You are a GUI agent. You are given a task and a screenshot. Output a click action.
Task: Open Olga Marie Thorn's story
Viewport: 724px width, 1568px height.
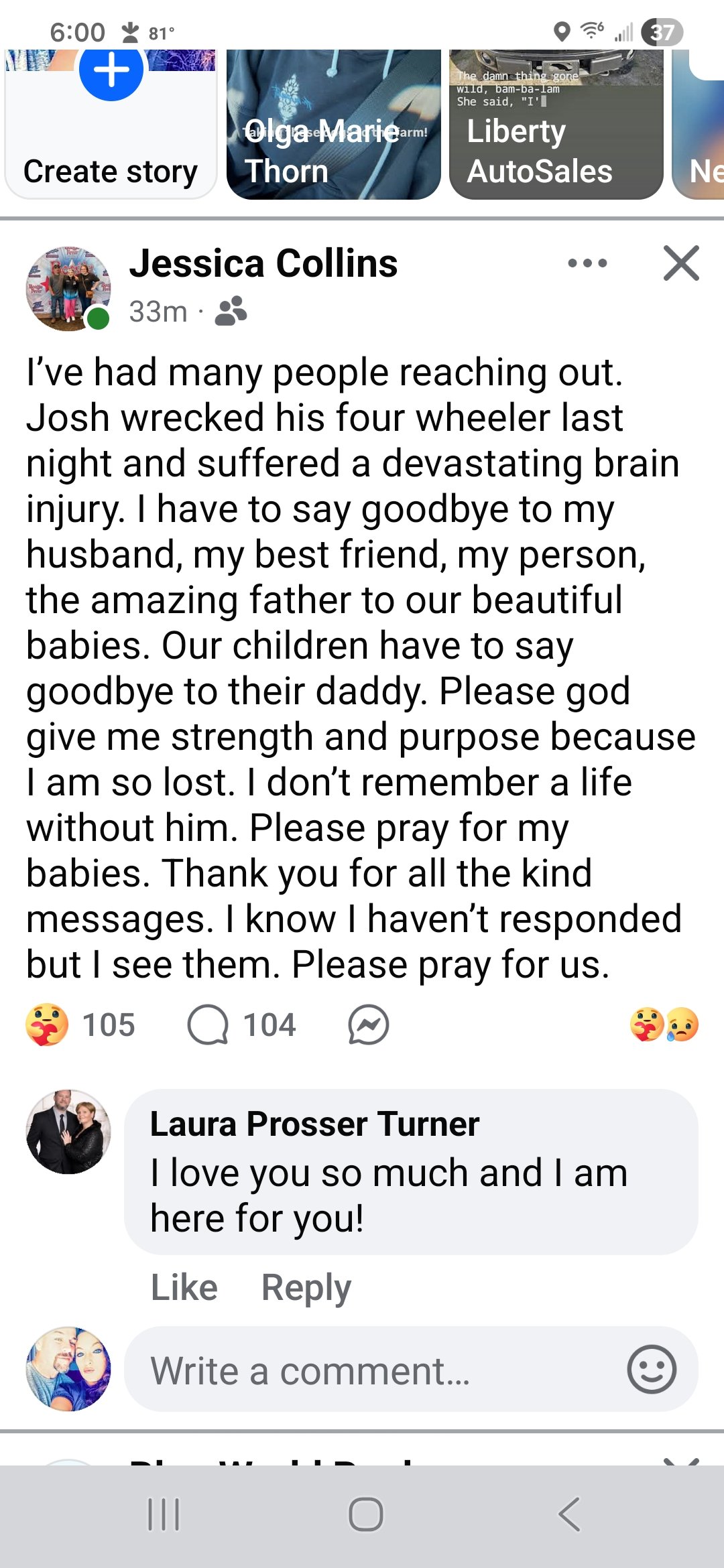pos(333,124)
